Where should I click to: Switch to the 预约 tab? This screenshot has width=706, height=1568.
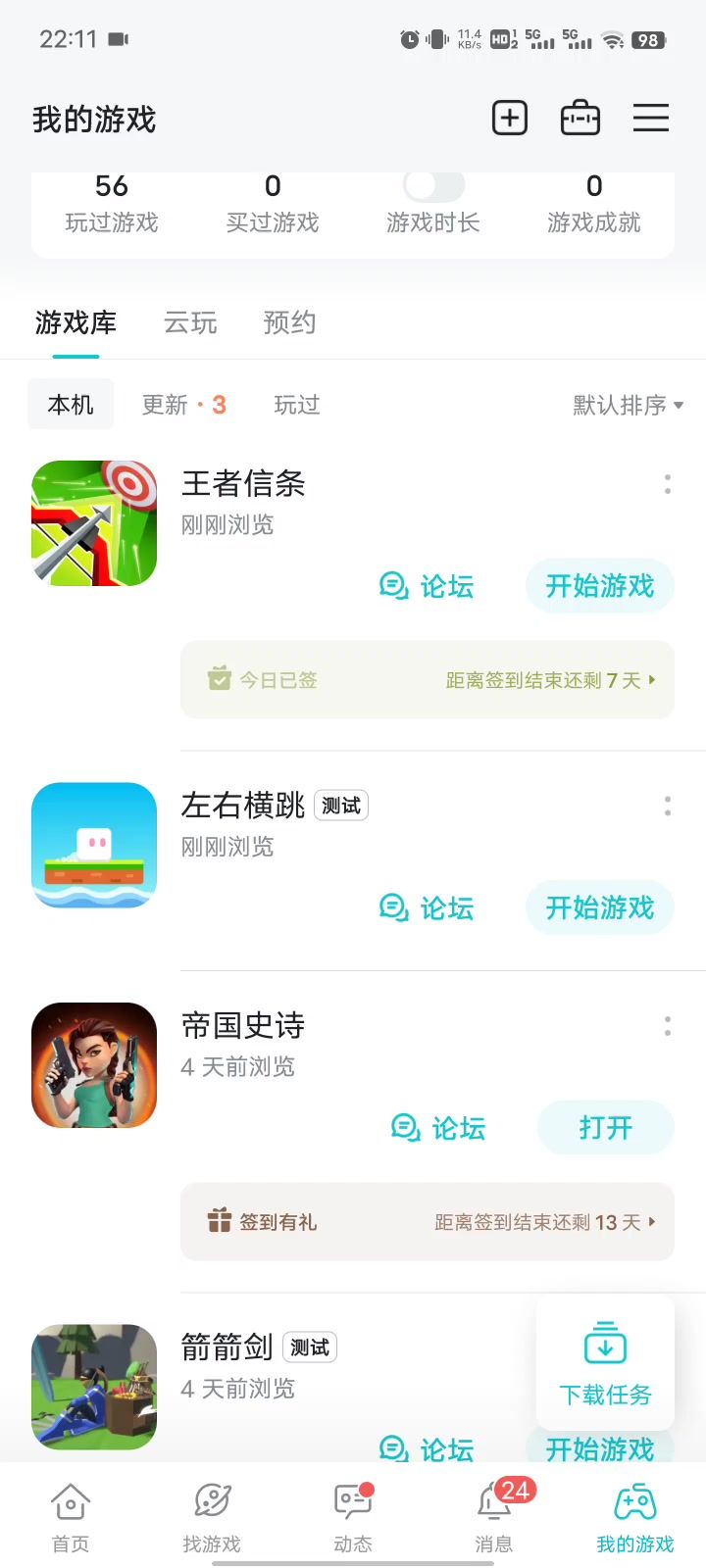pos(289,322)
